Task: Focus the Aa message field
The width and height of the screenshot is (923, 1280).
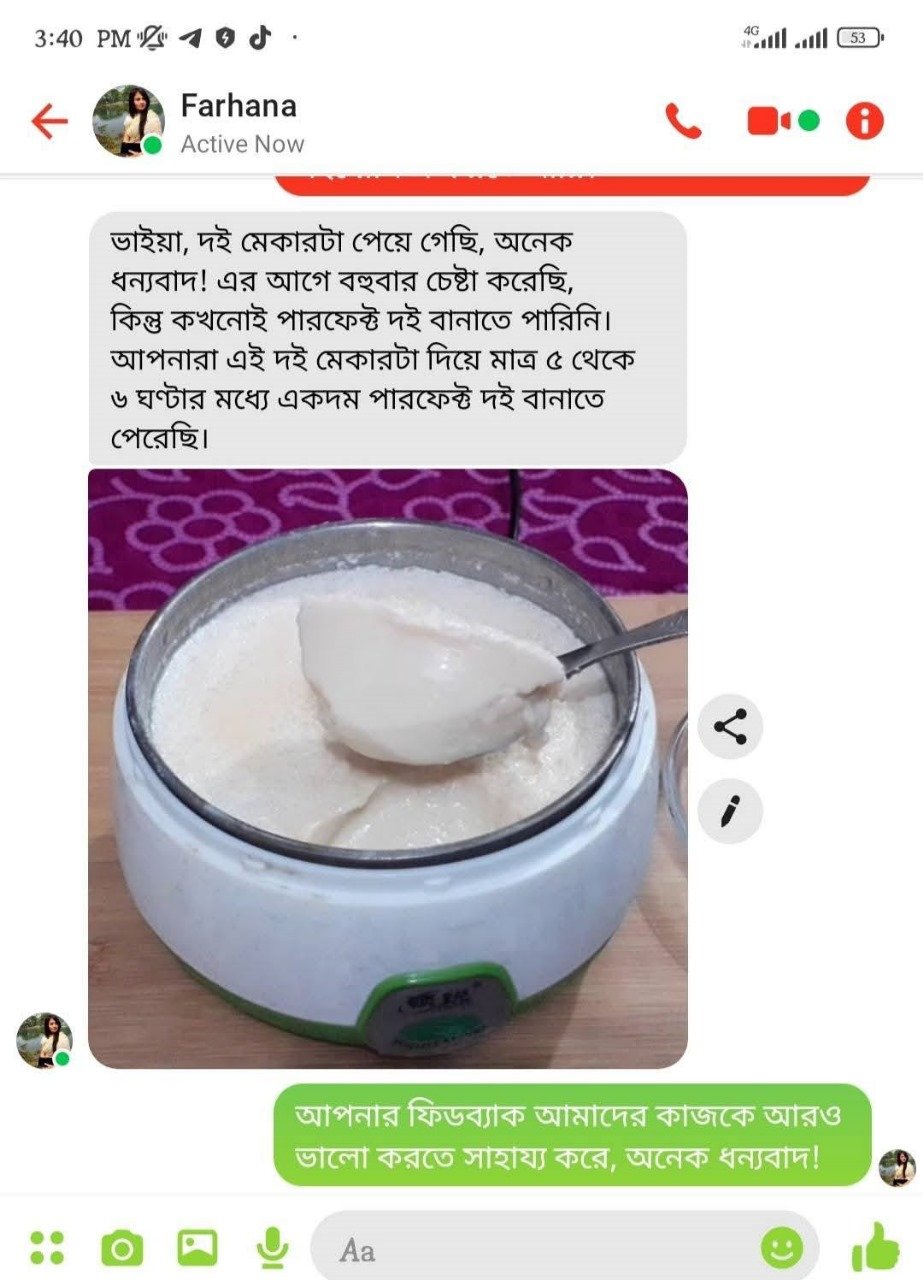Action: (540, 1249)
